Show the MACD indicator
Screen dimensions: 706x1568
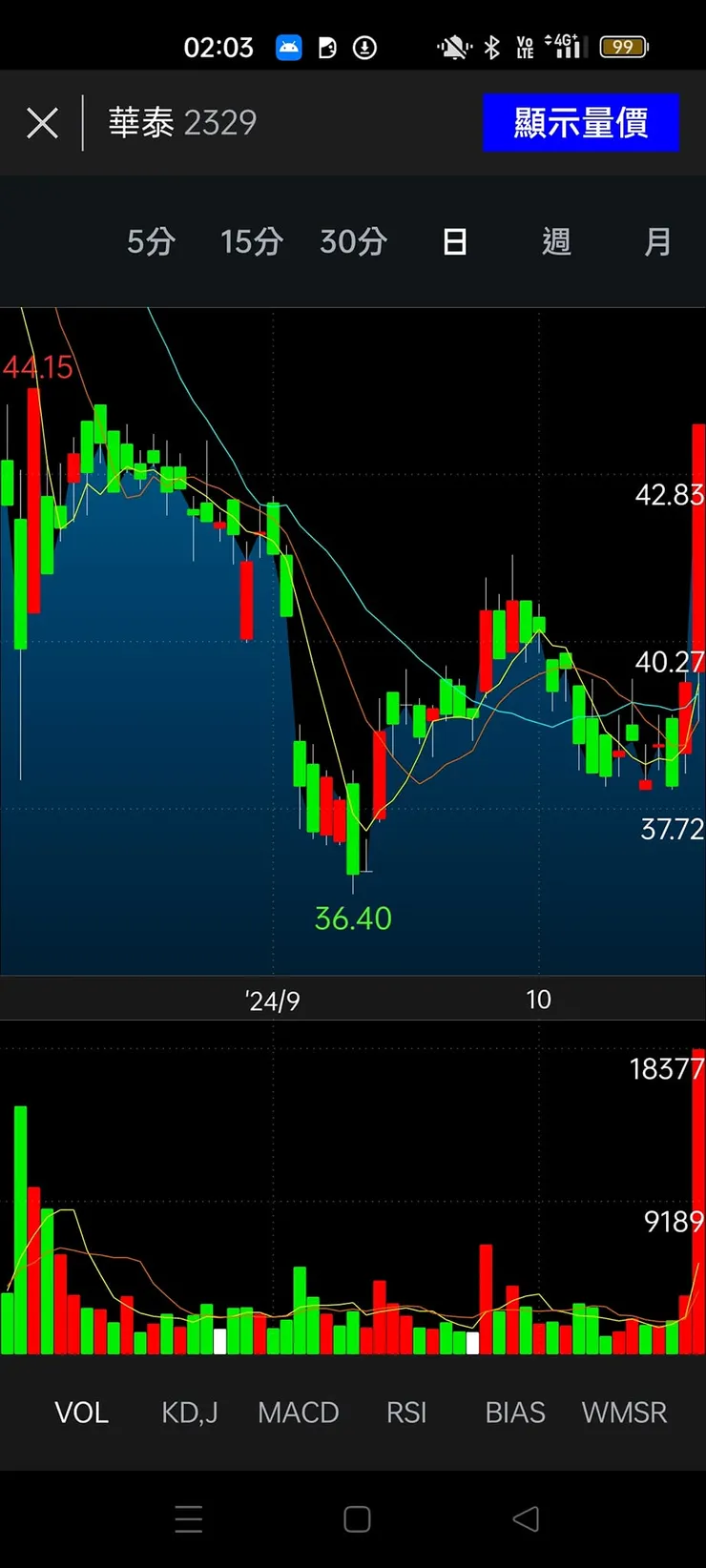(298, 1413)
